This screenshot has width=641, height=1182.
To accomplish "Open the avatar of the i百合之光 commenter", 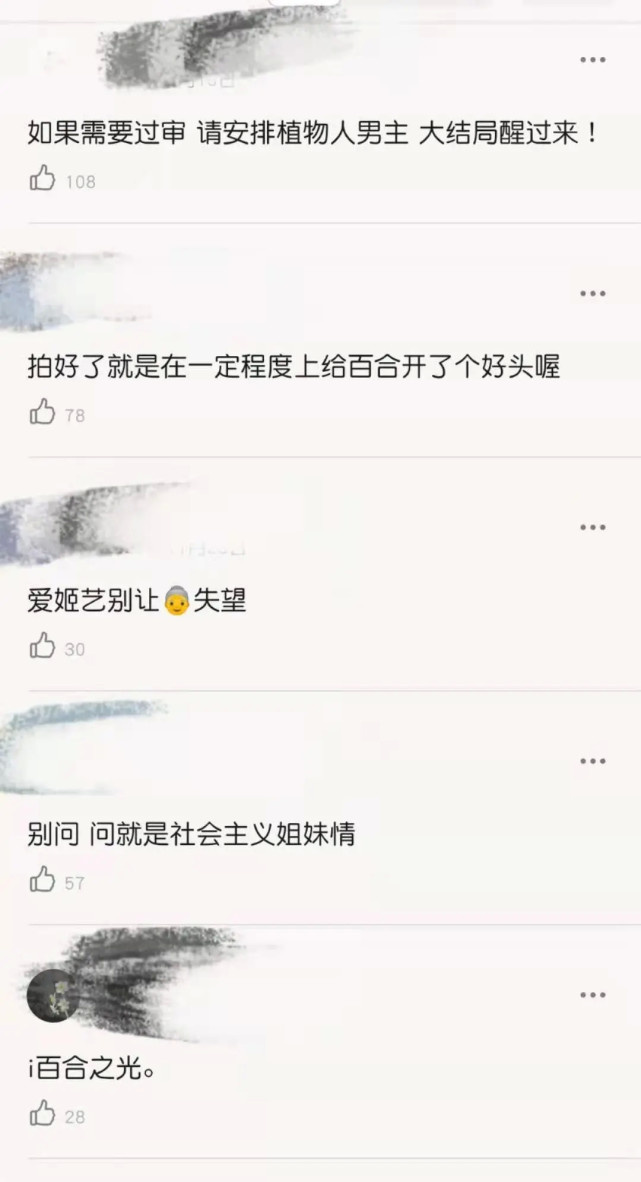I will [53, 995].
